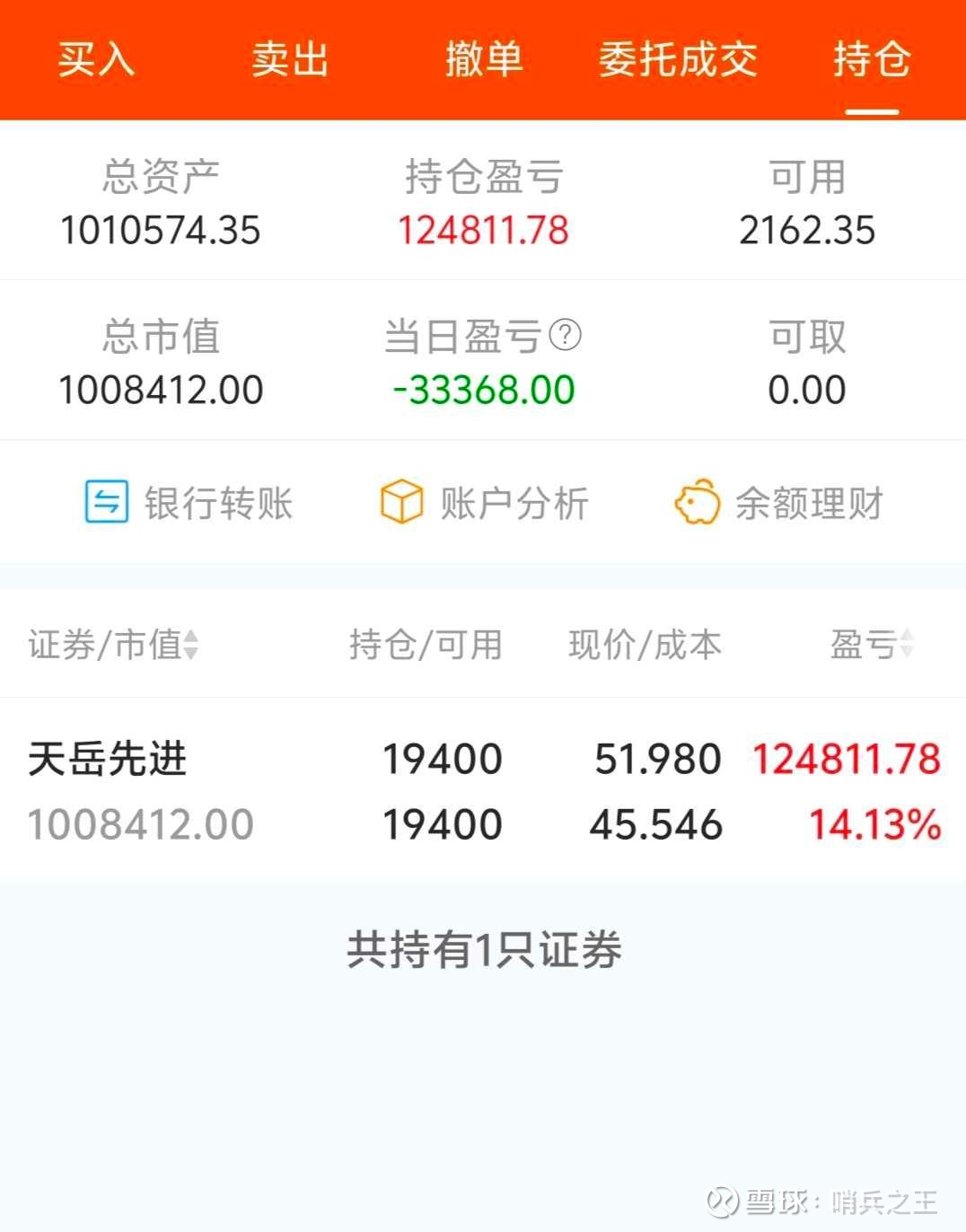Click the question mark beside 当日盈亏
This screenshot has width=966, height=1232.
(x=566, y=337)
